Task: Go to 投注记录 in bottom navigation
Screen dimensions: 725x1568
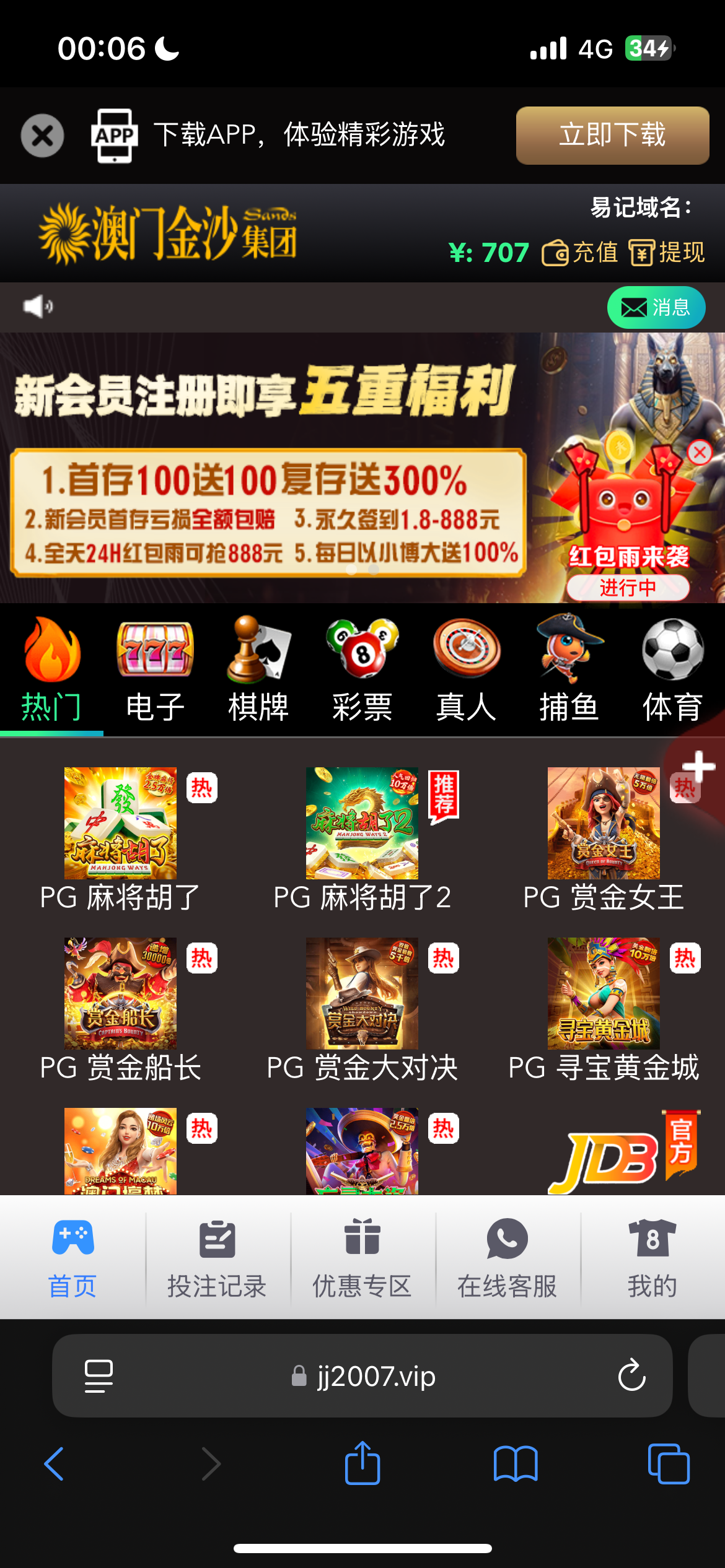Action: click(x=217, y=1258)
